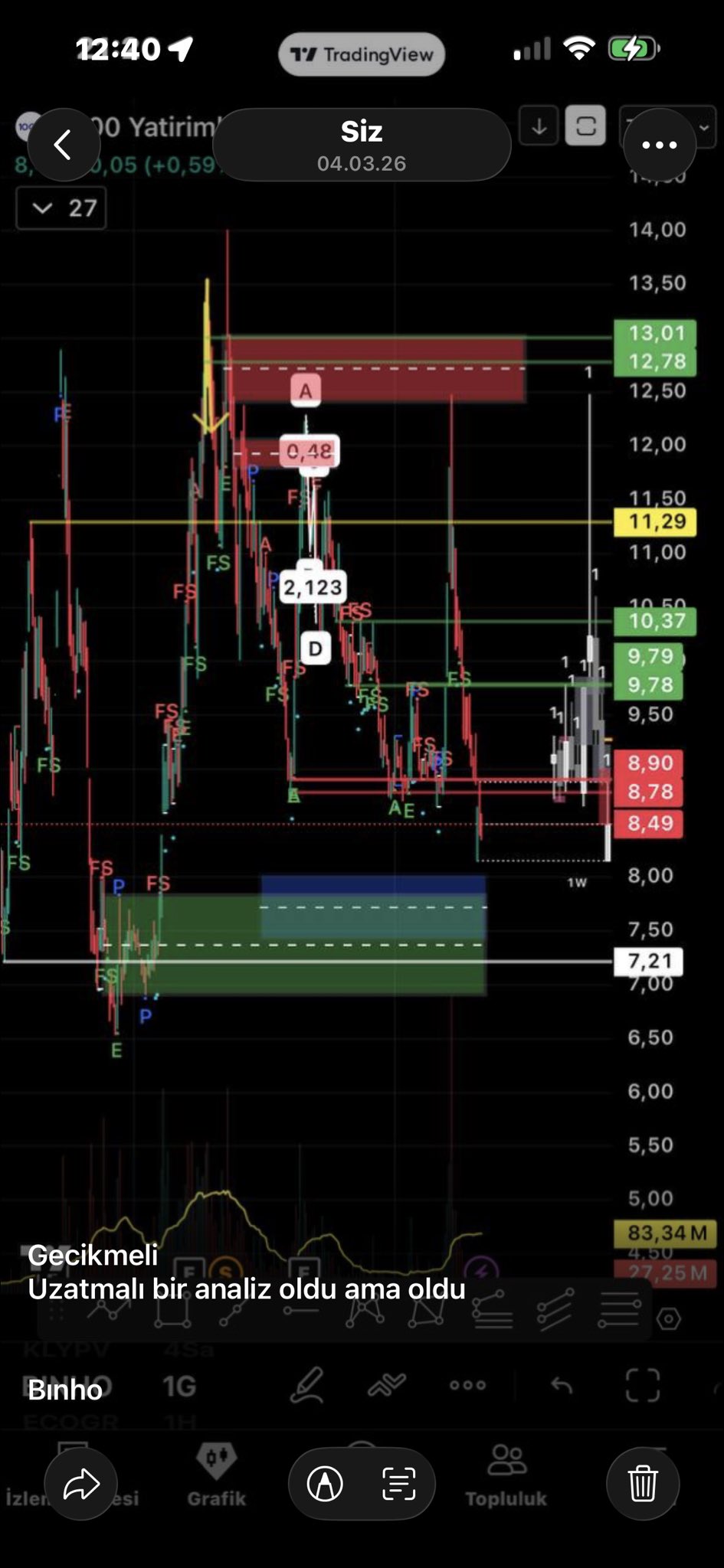
Task: Open the more options menu
Action: pyautogui.click(x=659, y=145)
